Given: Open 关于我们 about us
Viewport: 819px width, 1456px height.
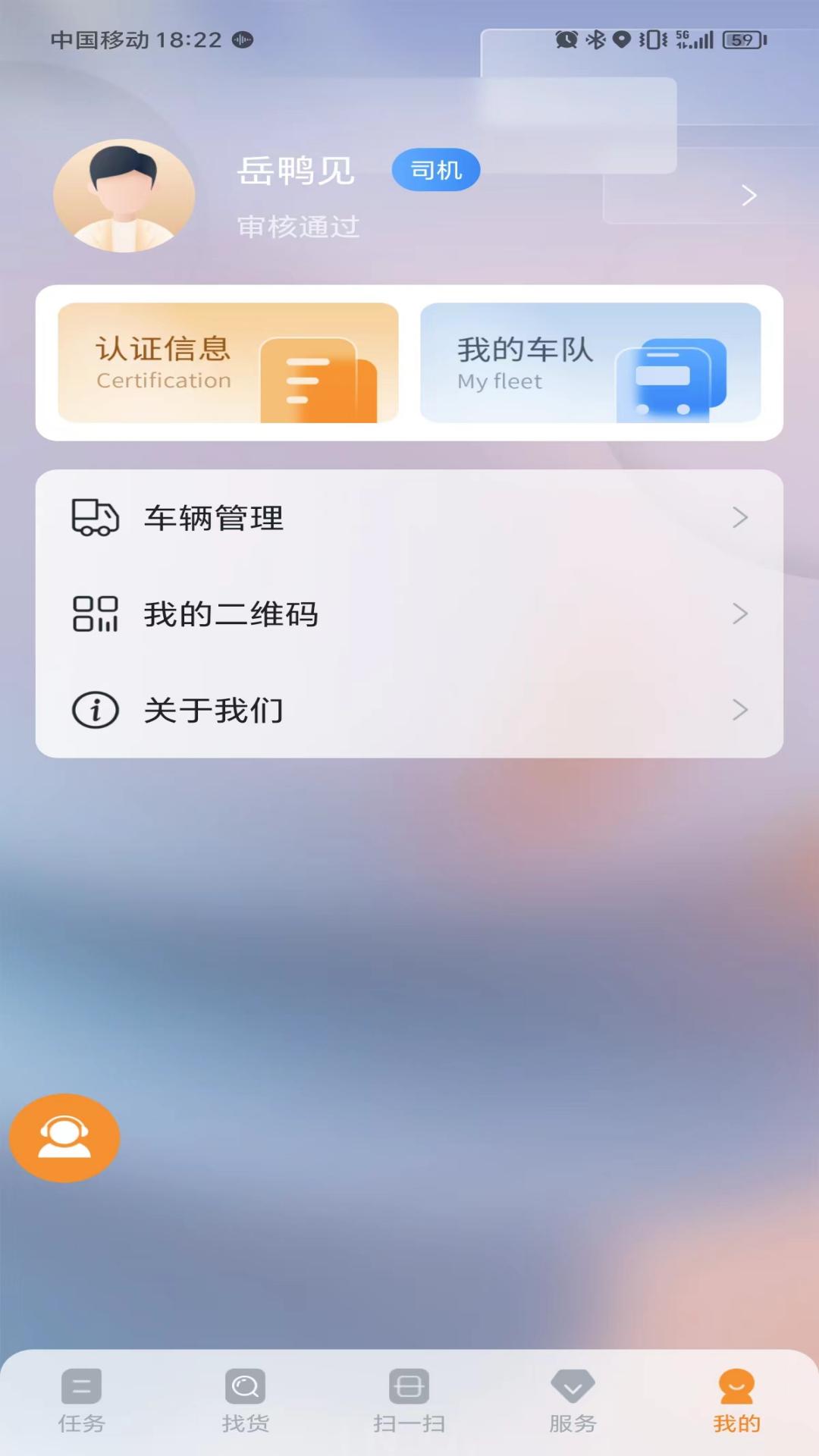Looking at the screenshot, I should pos(409,710).
